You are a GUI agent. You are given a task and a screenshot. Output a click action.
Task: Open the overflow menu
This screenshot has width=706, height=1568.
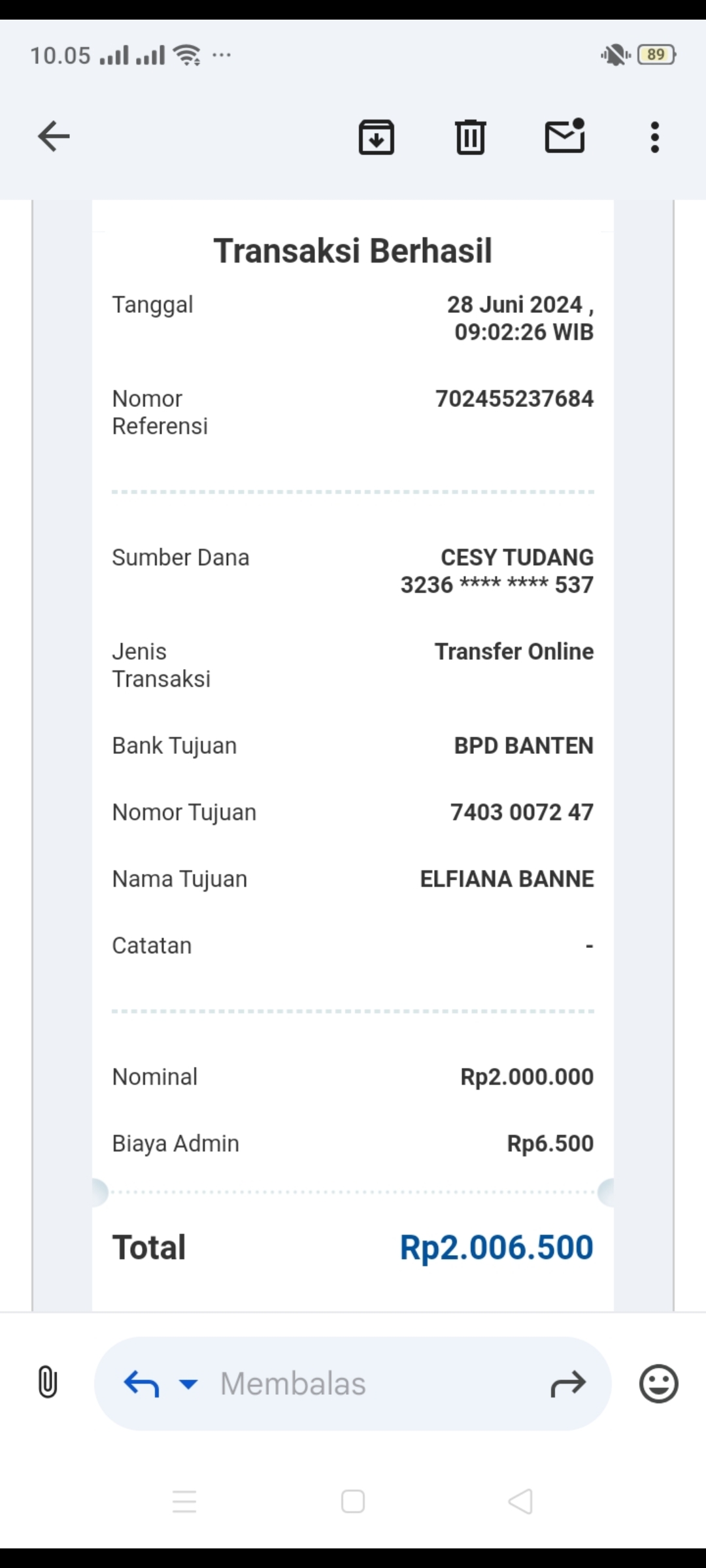654,137
